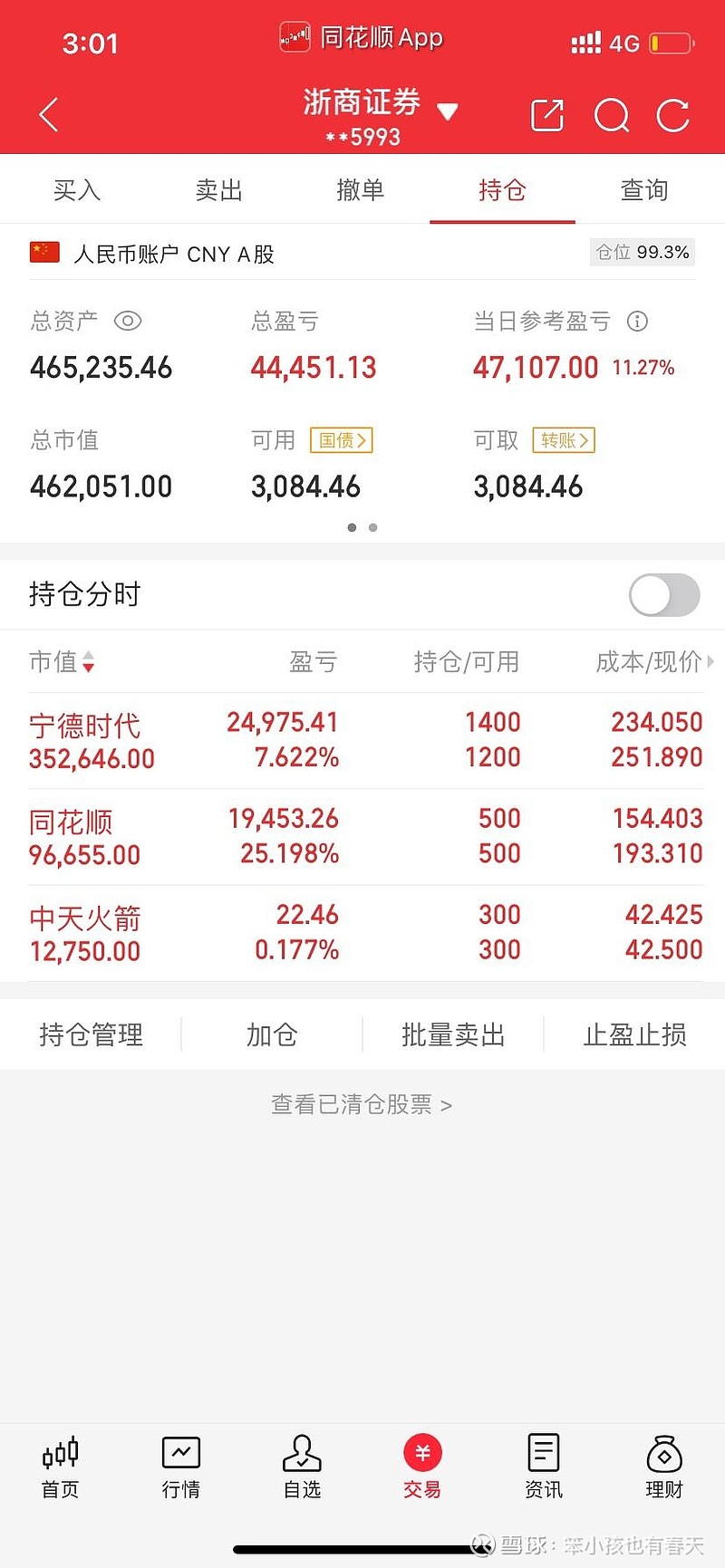Tap the eye icon to hide 总资产
The image size is (725, 1568).
click(128, 322)
